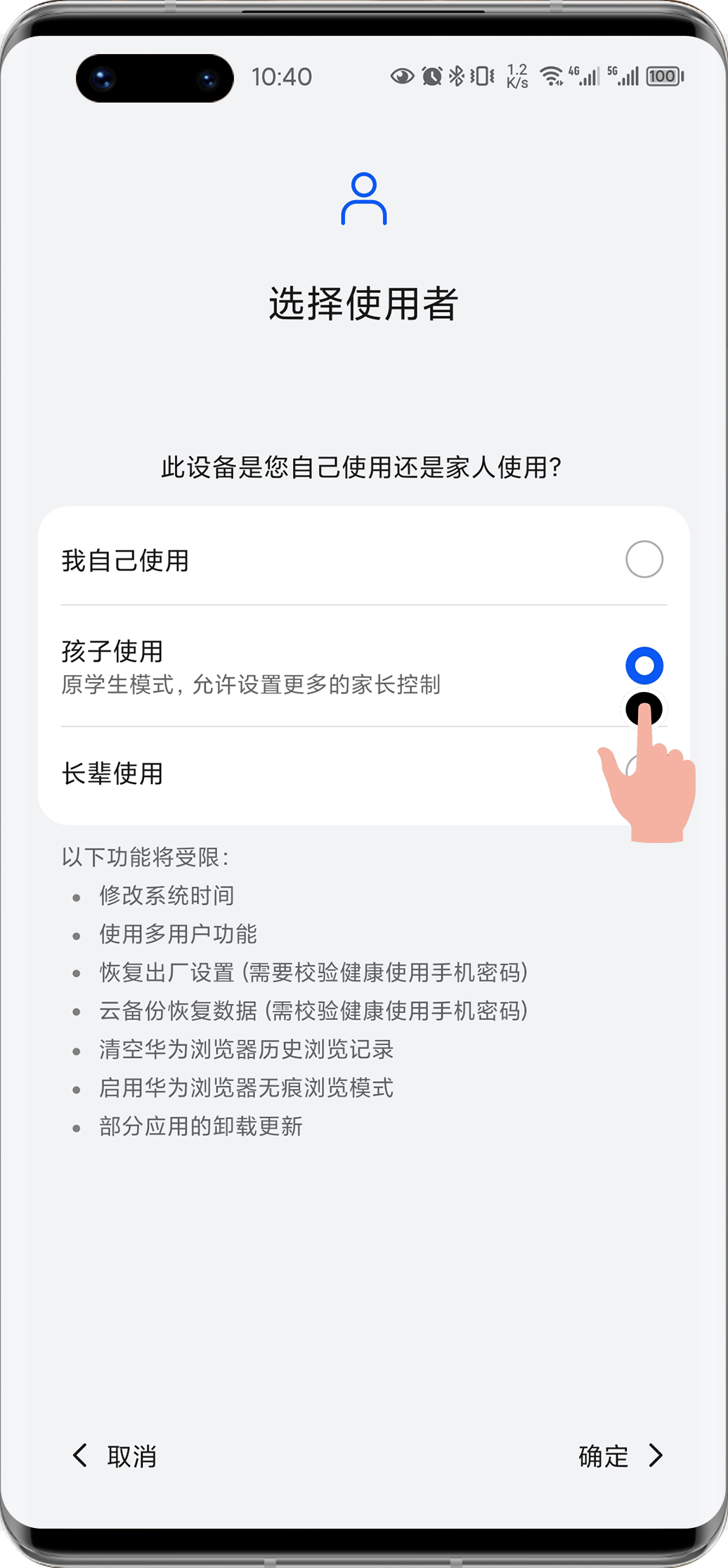Confirm selection with 确定
The image size is (728, 1568).
tap(620, 1456)
